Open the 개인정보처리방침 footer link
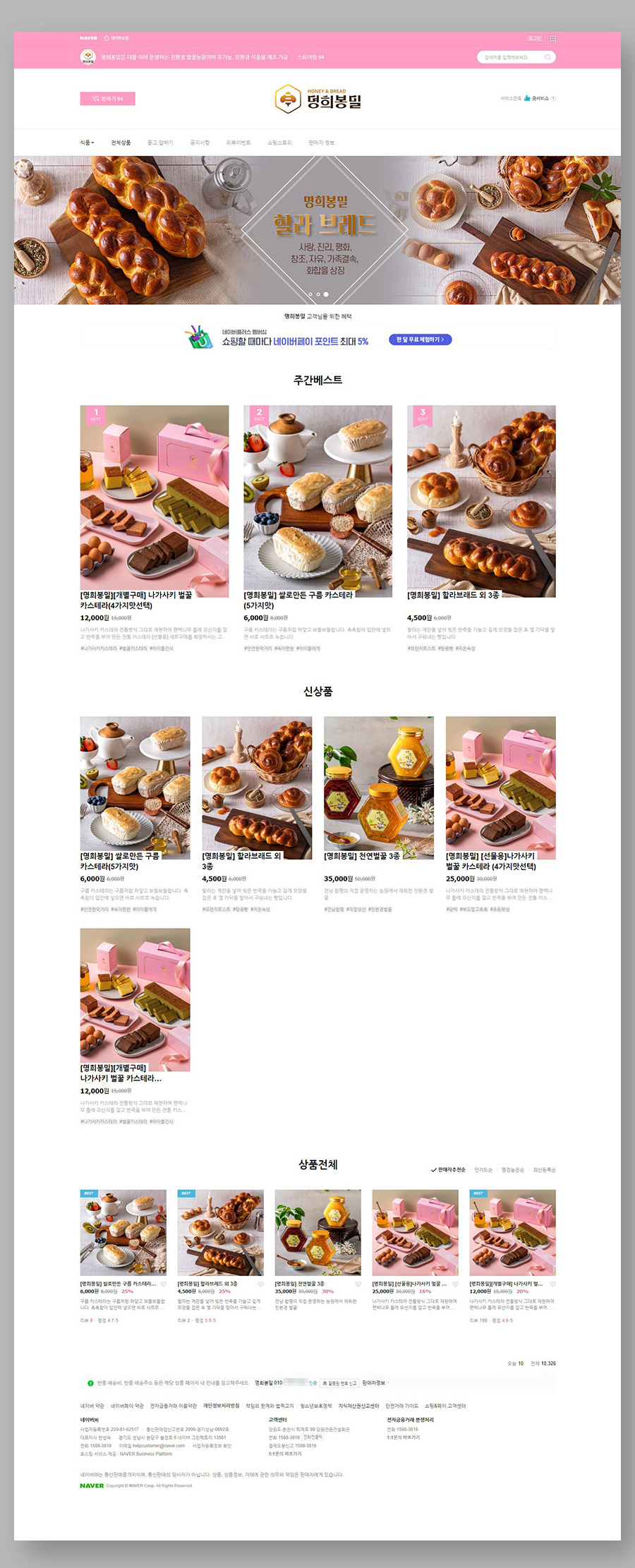This screenshot has height=1568, width=635. coord(221,1406)
